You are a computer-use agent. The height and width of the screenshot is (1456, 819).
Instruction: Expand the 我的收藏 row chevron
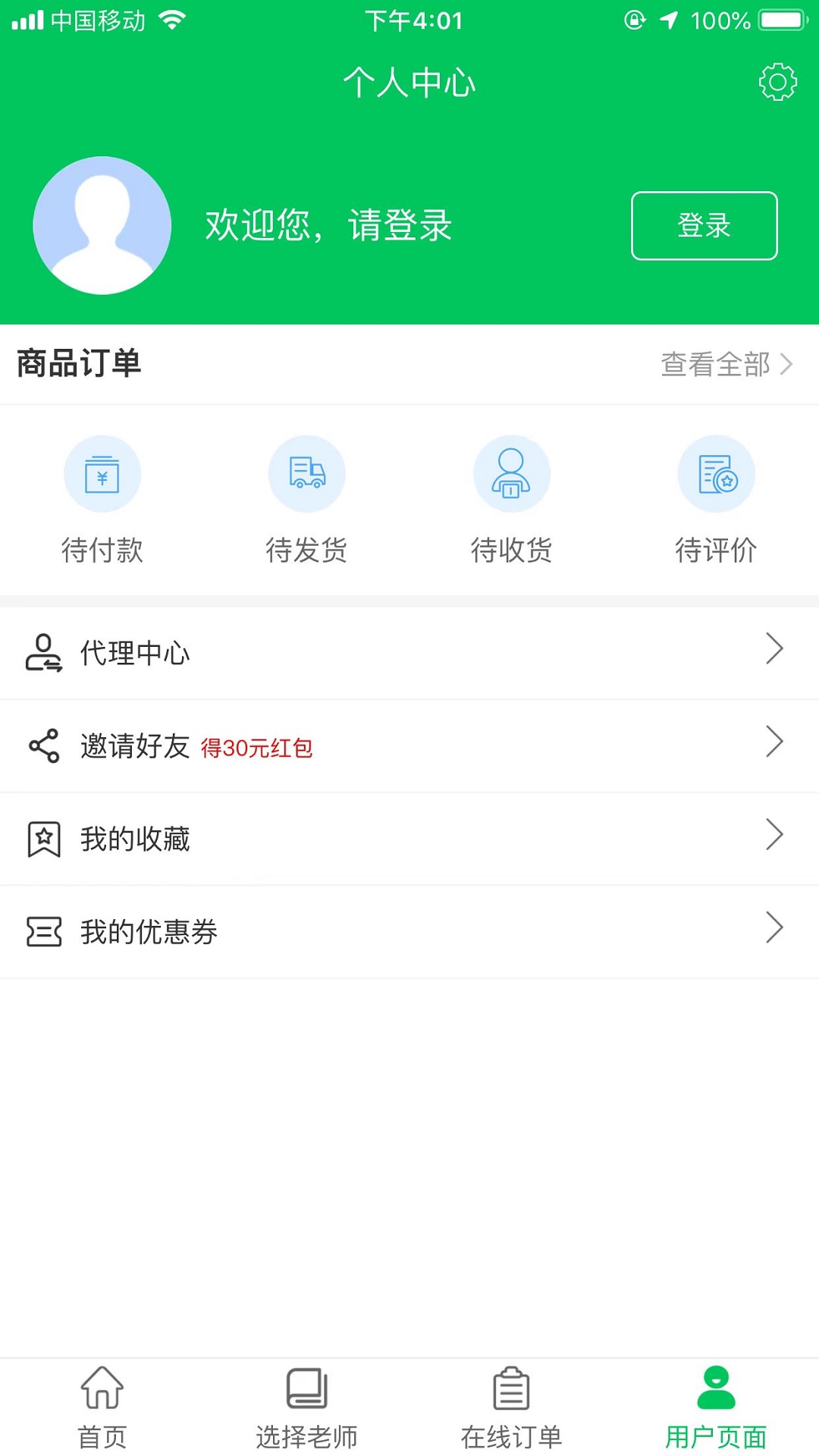pos(774,834)
